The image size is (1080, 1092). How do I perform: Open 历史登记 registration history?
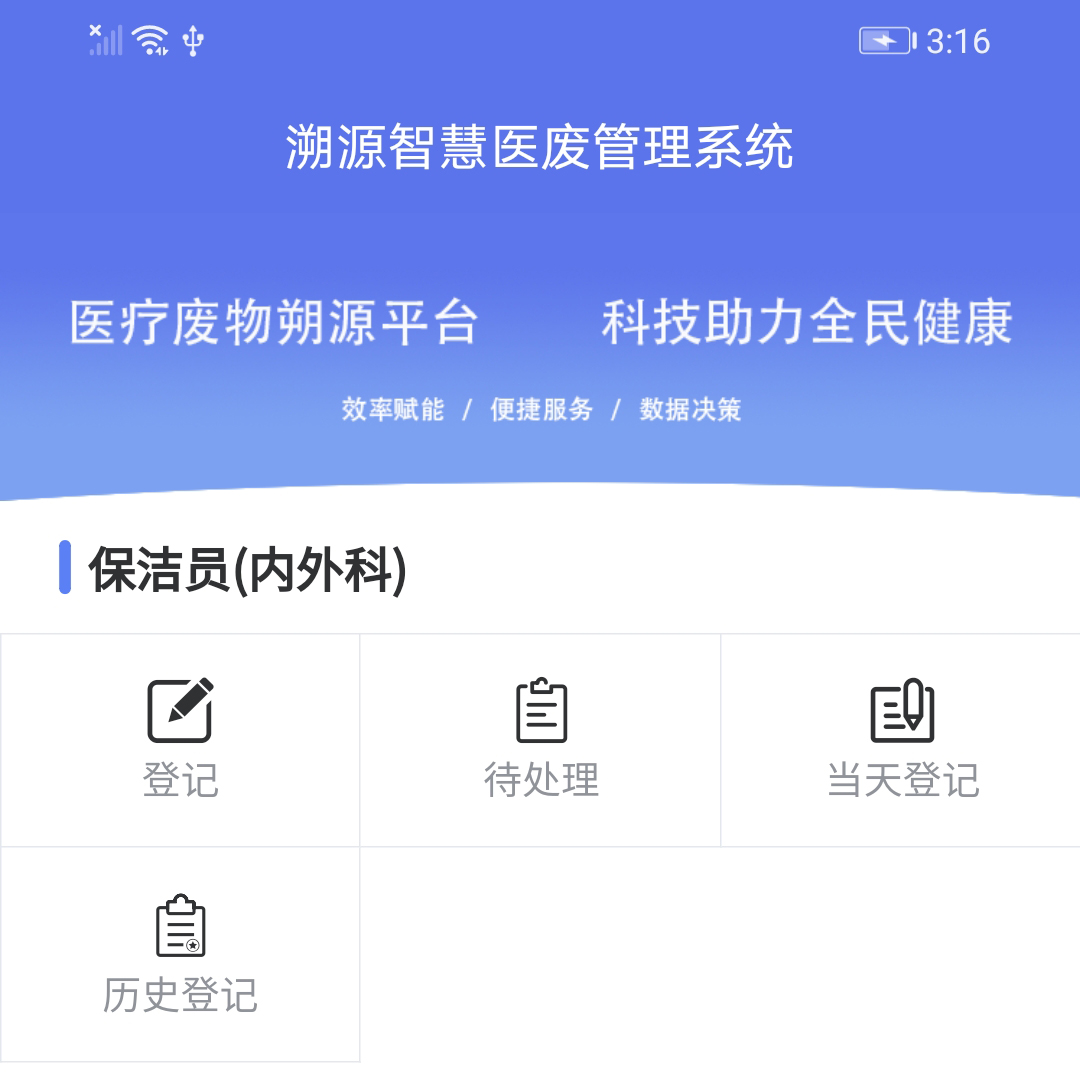(x=180, y=954)
